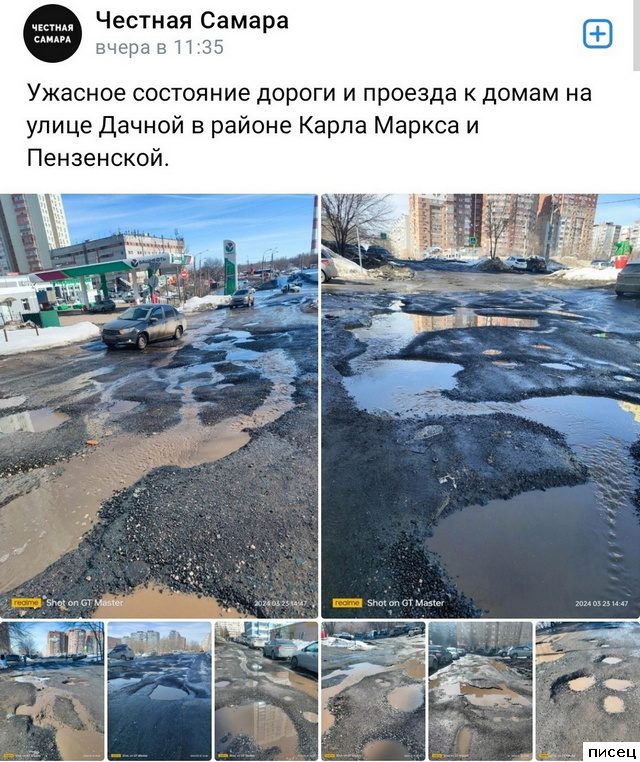Open the fourth small photo in the bottom row
The width and height of the screenshot is (640, 762).
tap(373, 690)
